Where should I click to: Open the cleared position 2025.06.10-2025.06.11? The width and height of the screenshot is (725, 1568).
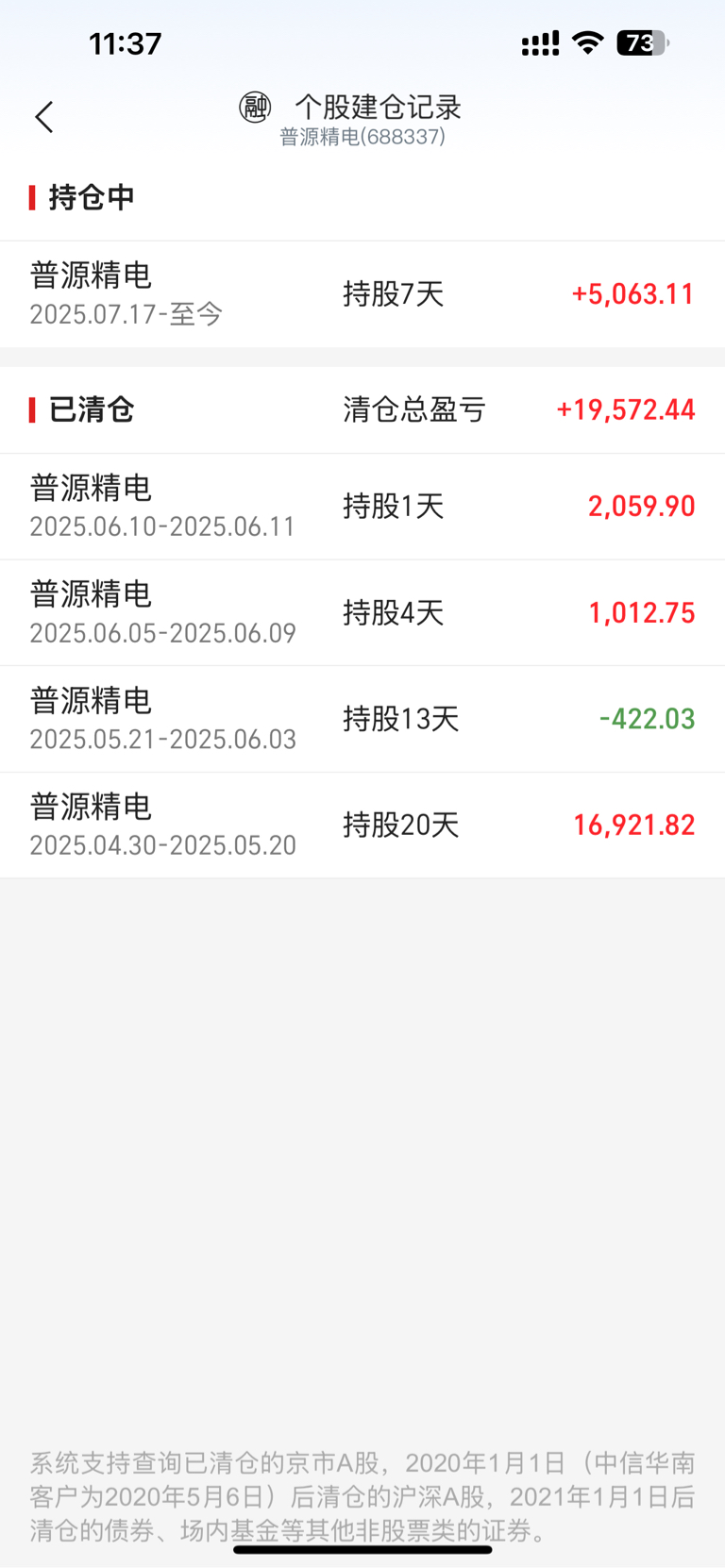coord(362,507)
